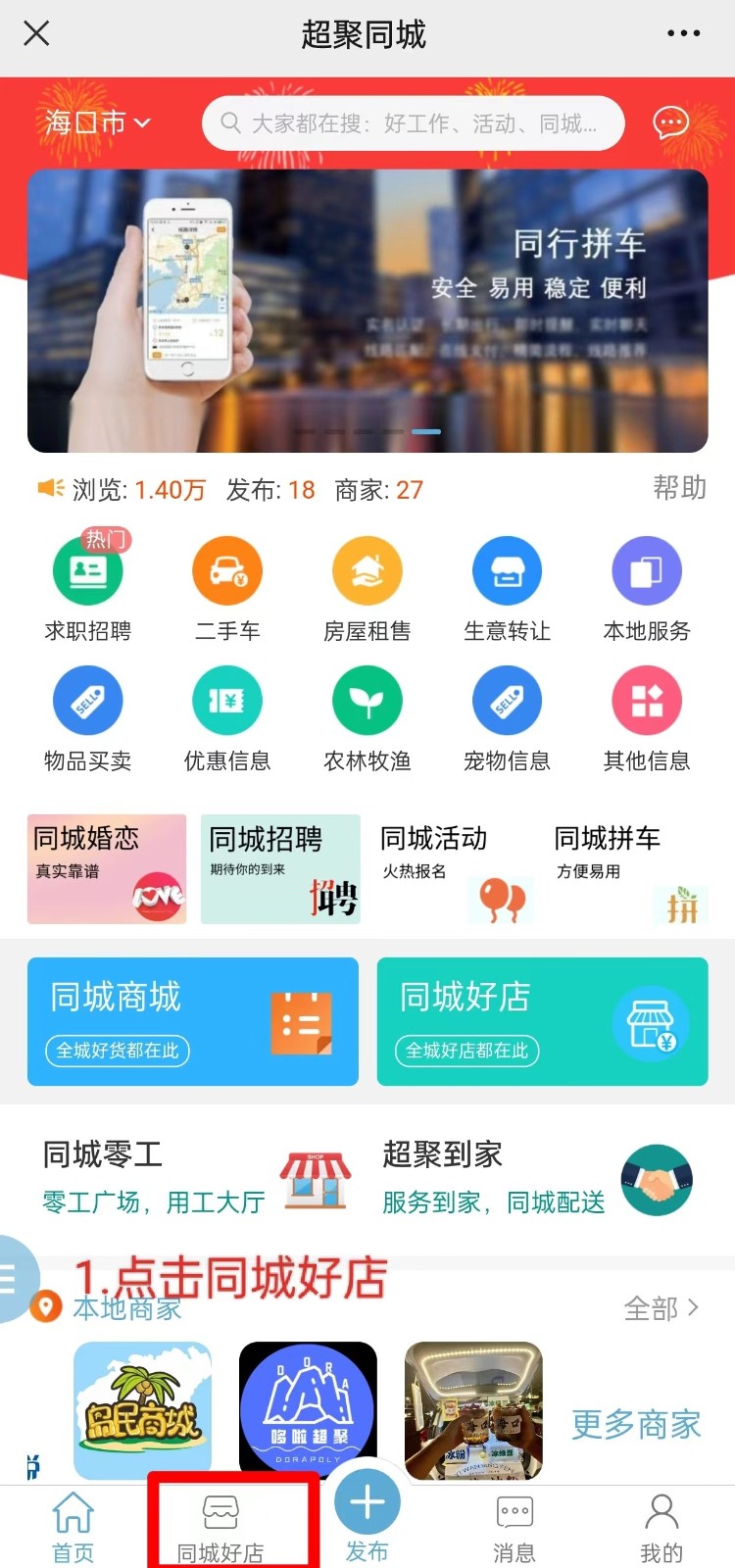Switch to the 同城好店 bottom tab
This screenshot has width=735, height=1568.
(x=220, y=1526)
